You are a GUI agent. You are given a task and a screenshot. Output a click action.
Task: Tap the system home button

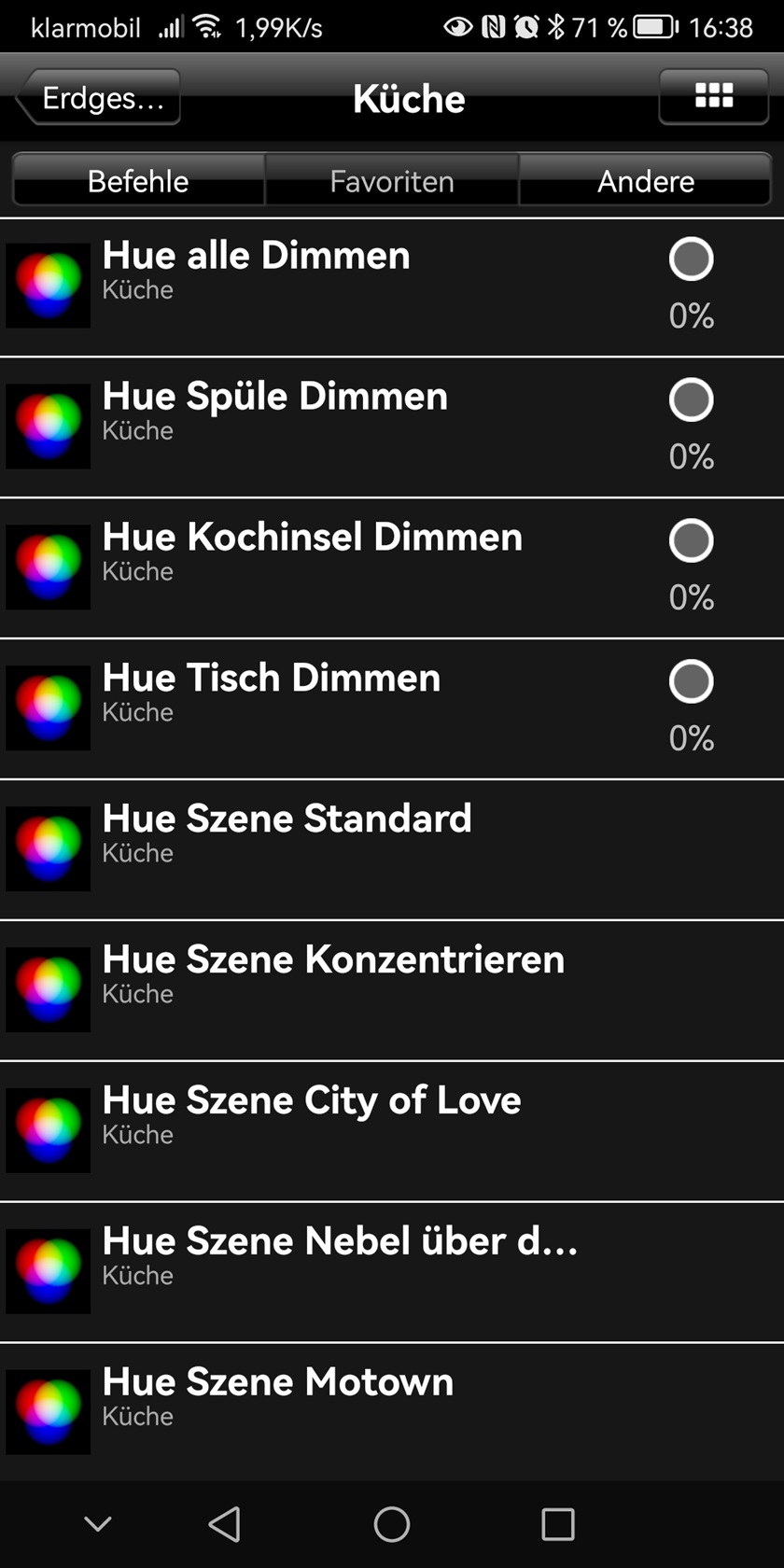392,1524
